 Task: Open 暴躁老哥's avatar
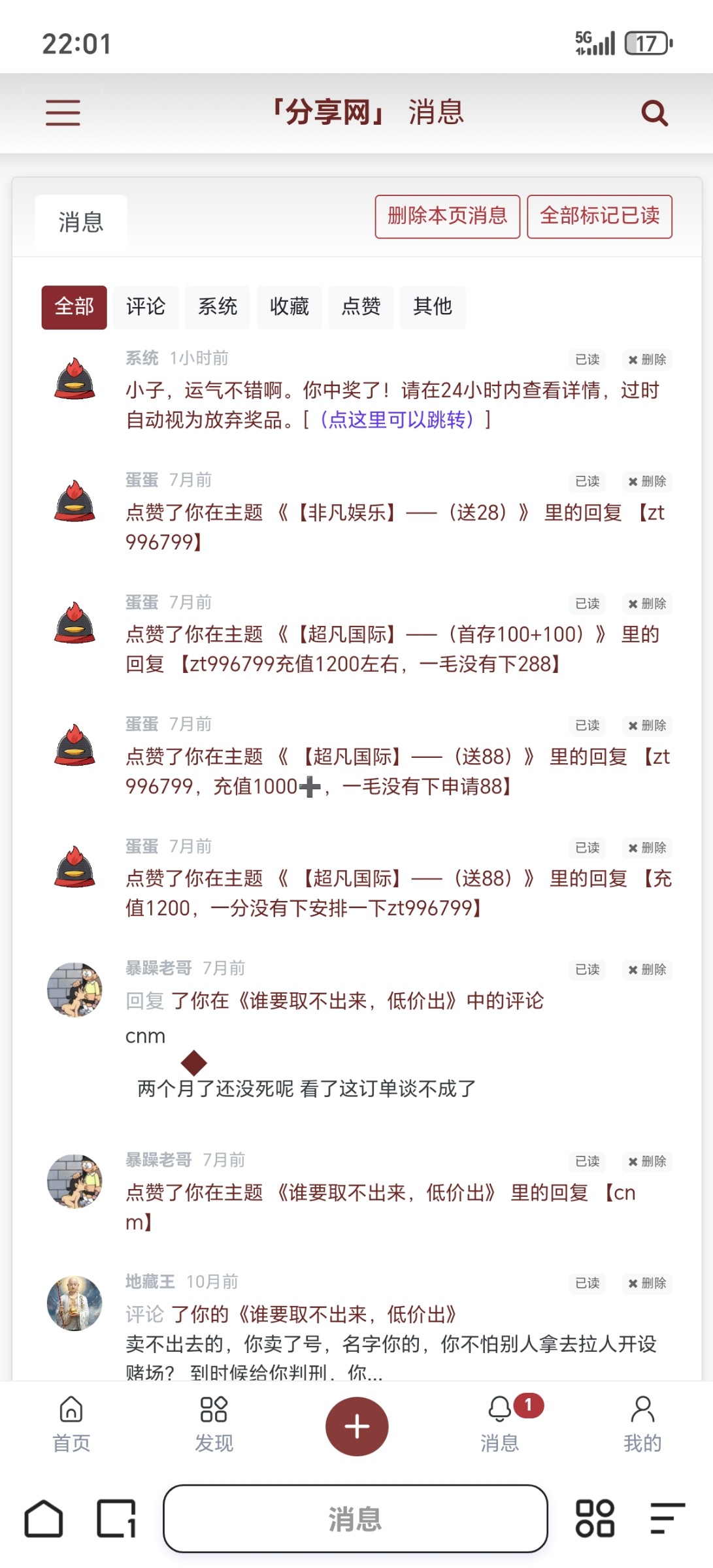(75, 990)
